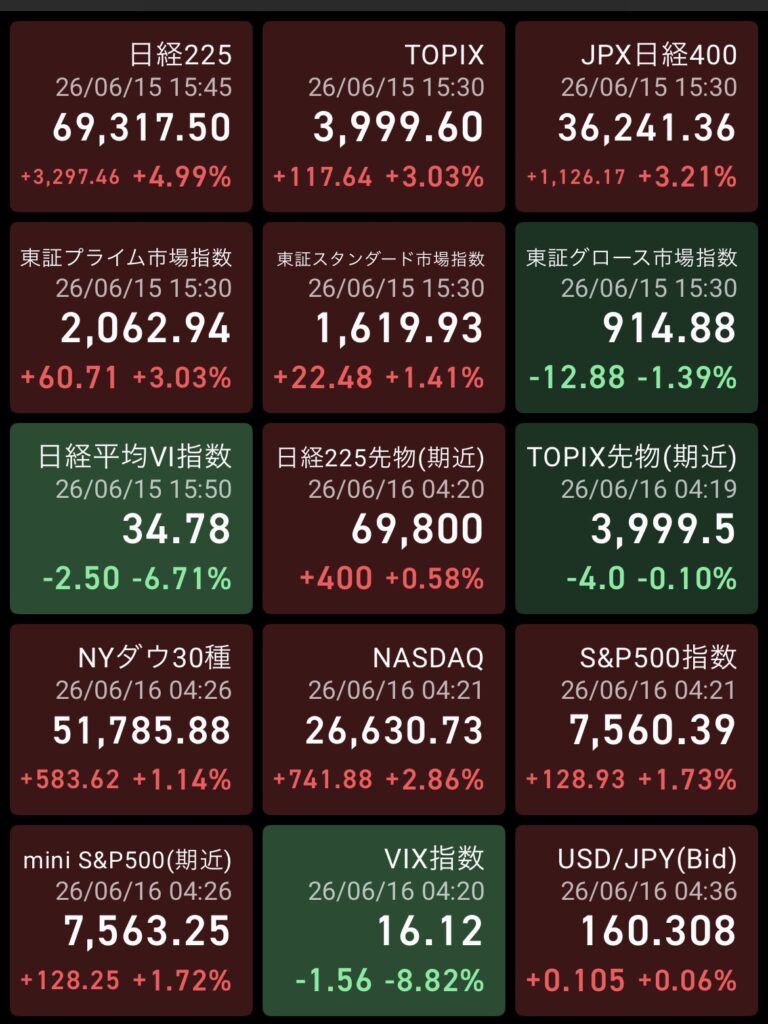Select the JPX日経400 tile
This screenshot has width=768, height=1024.
coord(637,116)
